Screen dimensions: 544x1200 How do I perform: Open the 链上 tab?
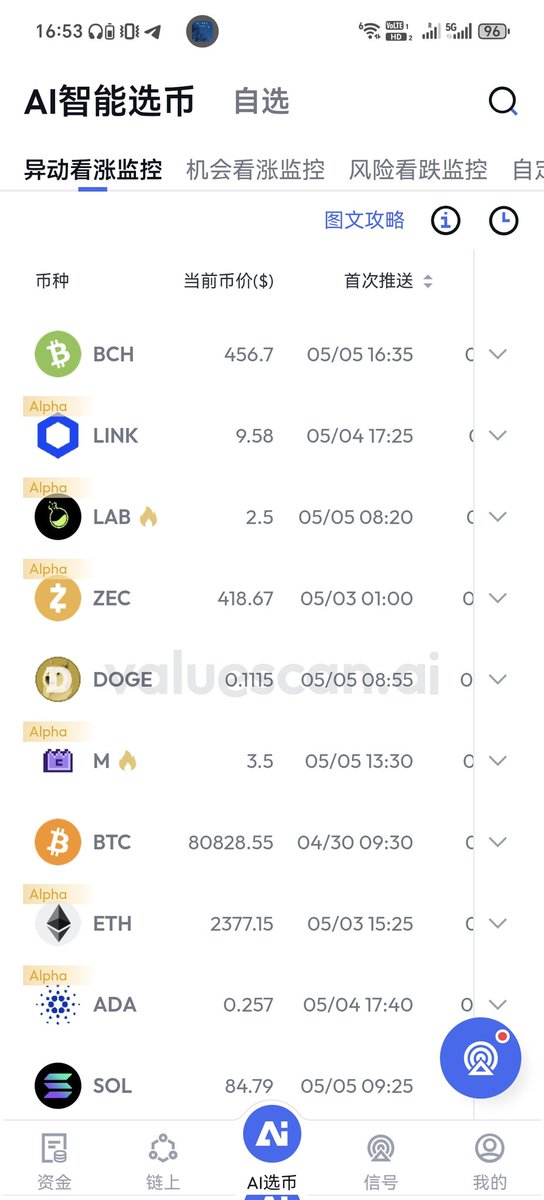coord(163,1161)
